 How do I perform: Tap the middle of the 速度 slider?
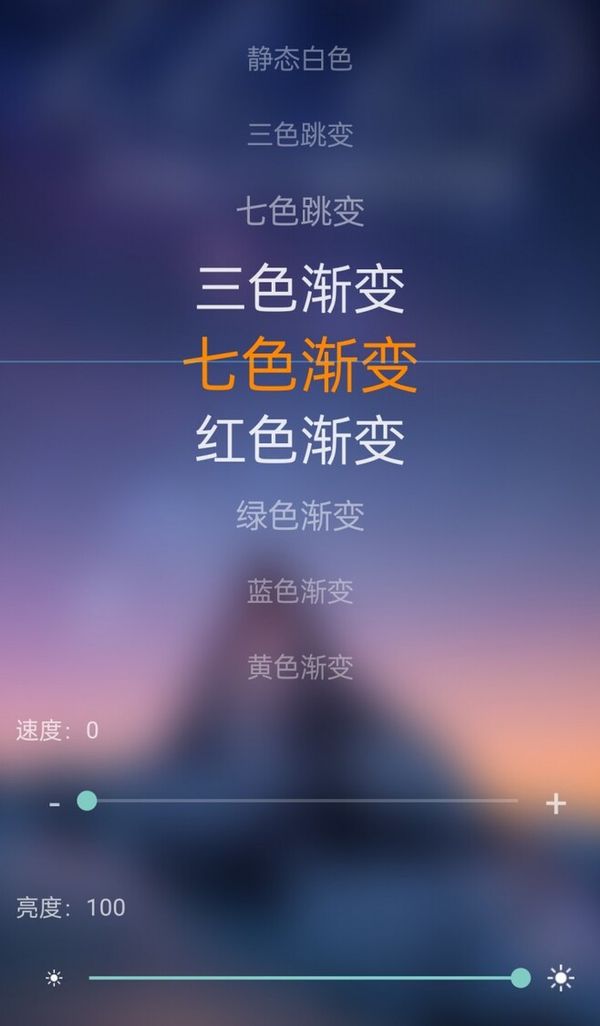coord(303,801)
